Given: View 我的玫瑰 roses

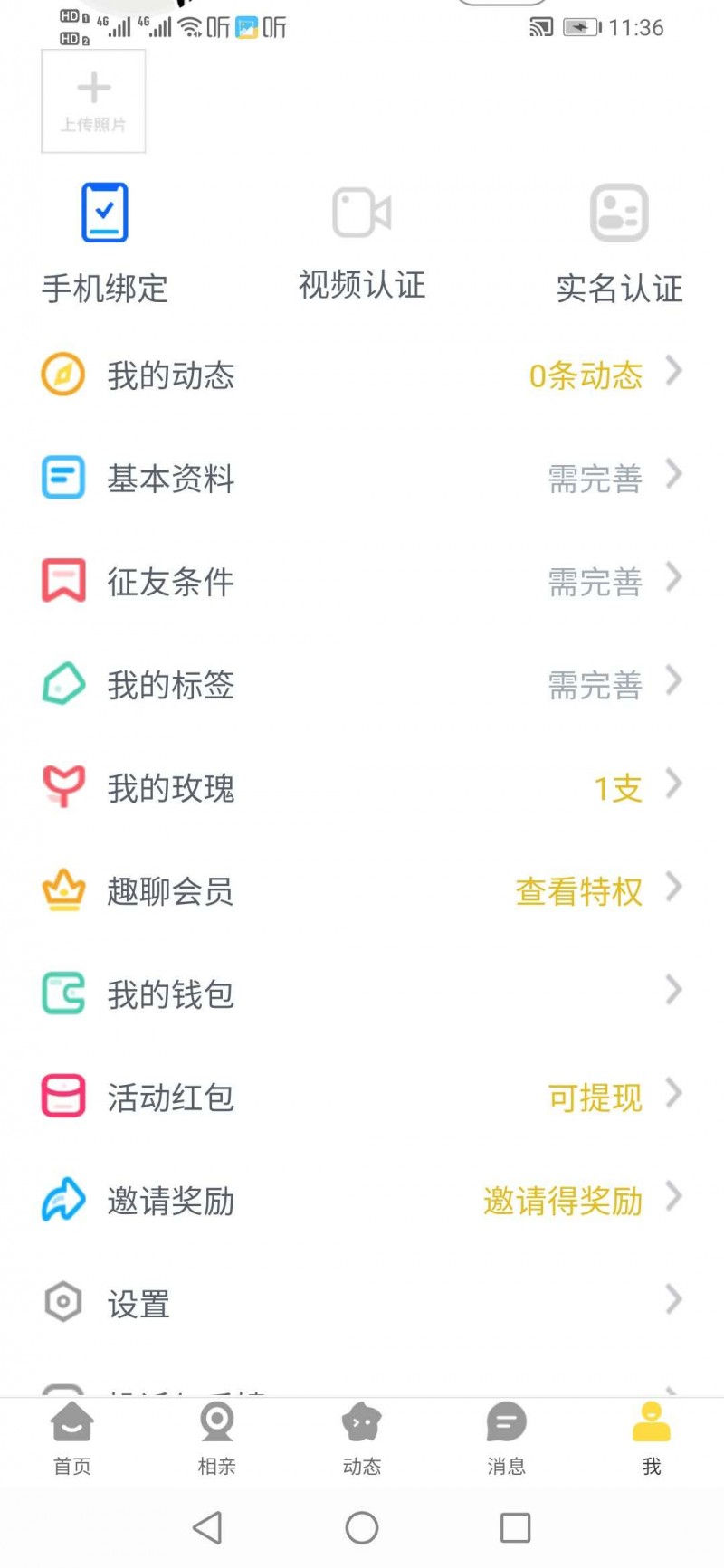Looking at the screenshot, I should click(362, 787).
